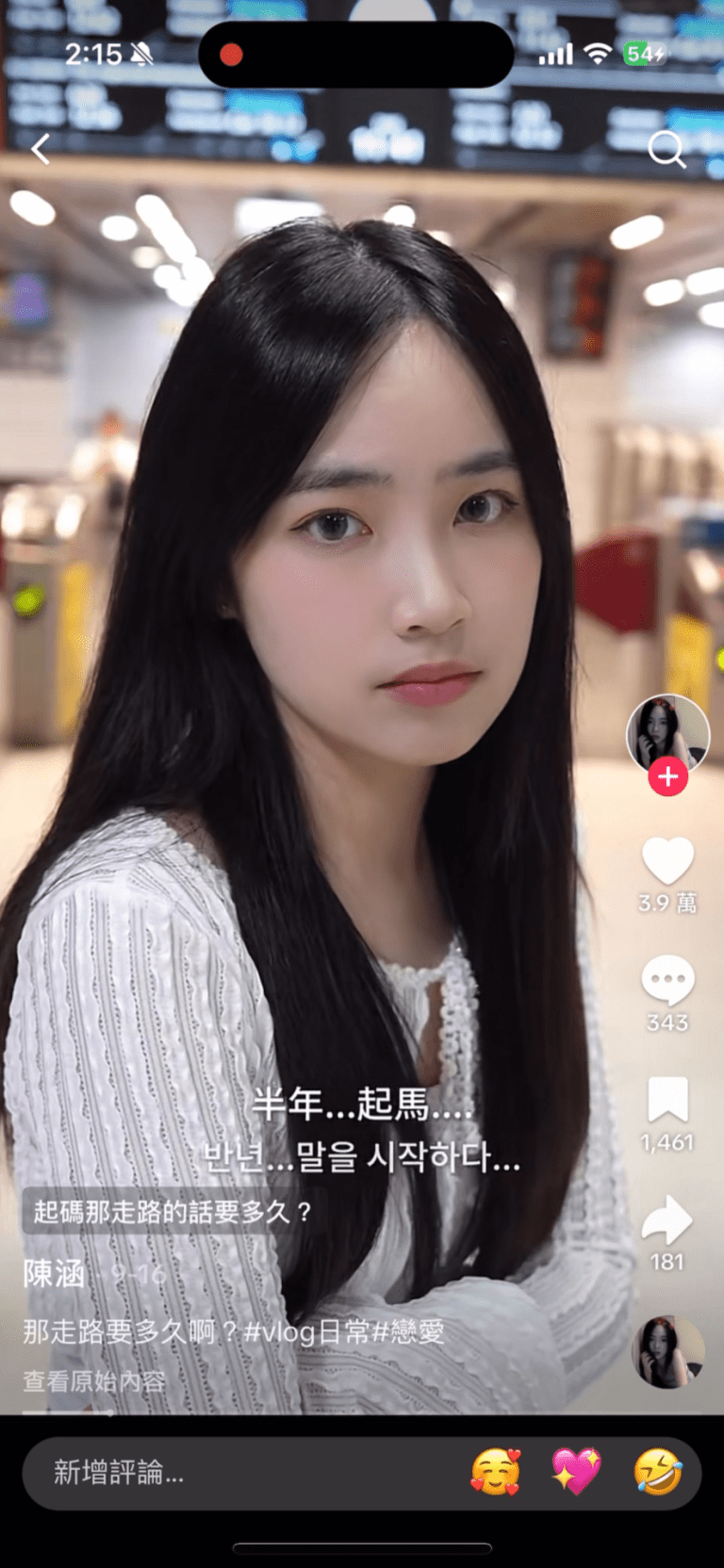Like this video with the heart
Viewport: 724px width, 1568px height.
[667, 860]
